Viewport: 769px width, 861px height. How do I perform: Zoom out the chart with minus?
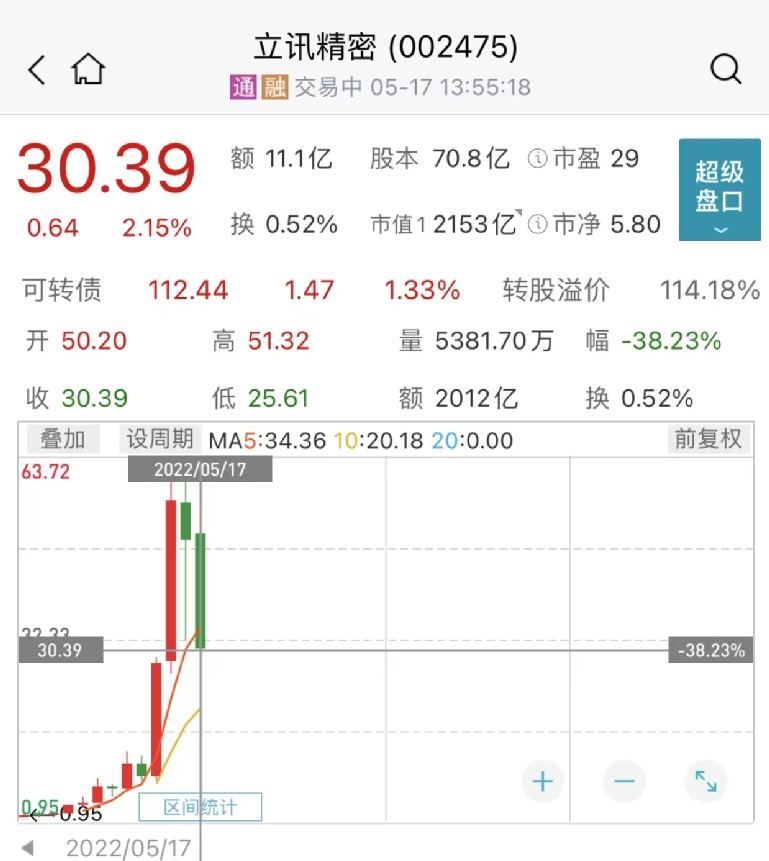pos(624,781)
